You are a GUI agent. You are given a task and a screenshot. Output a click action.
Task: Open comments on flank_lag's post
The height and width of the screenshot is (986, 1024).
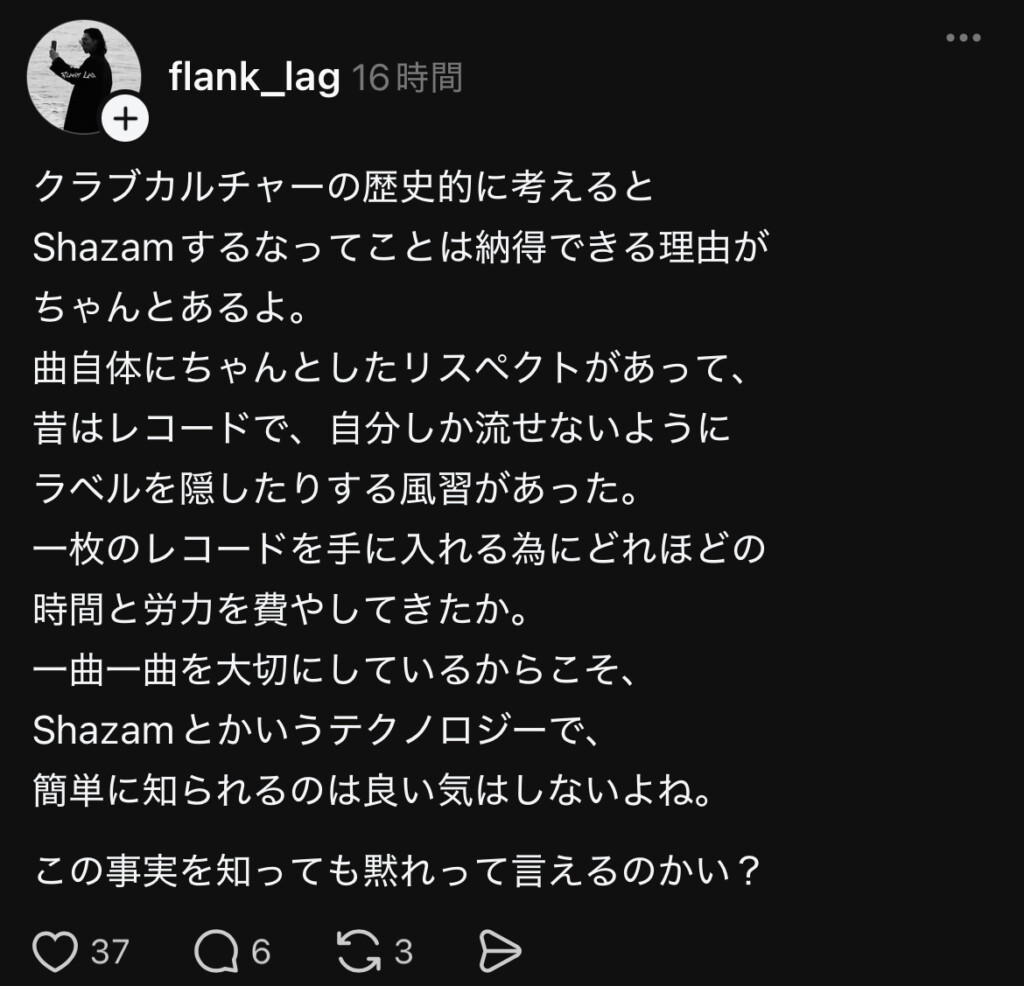click(x=213, y=952)
